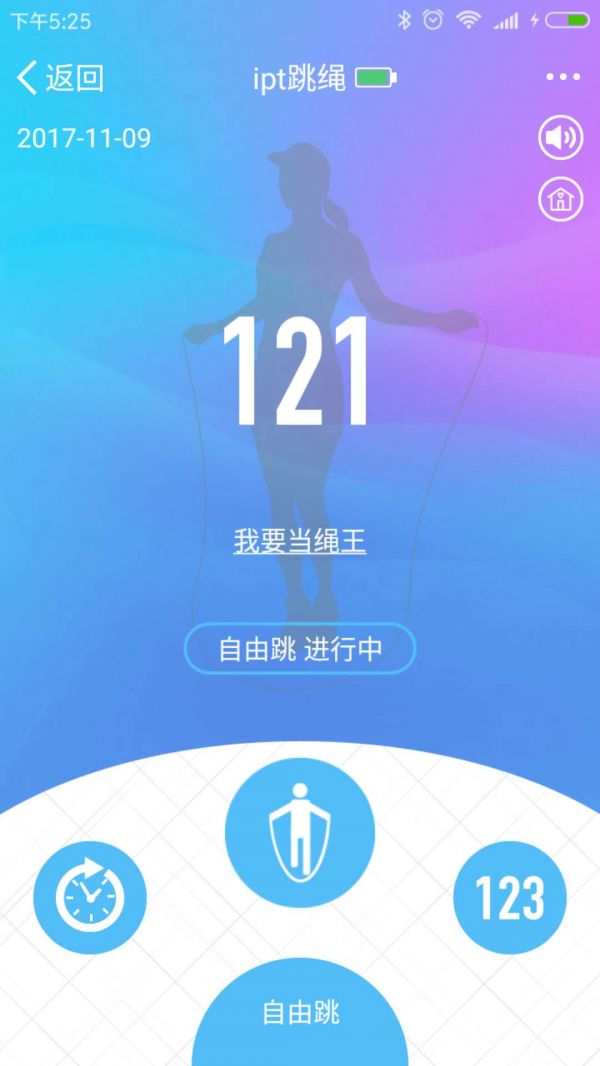Select the timed jump clock mode
This screenshot has width=600, height=1066.
coord(90,897)
